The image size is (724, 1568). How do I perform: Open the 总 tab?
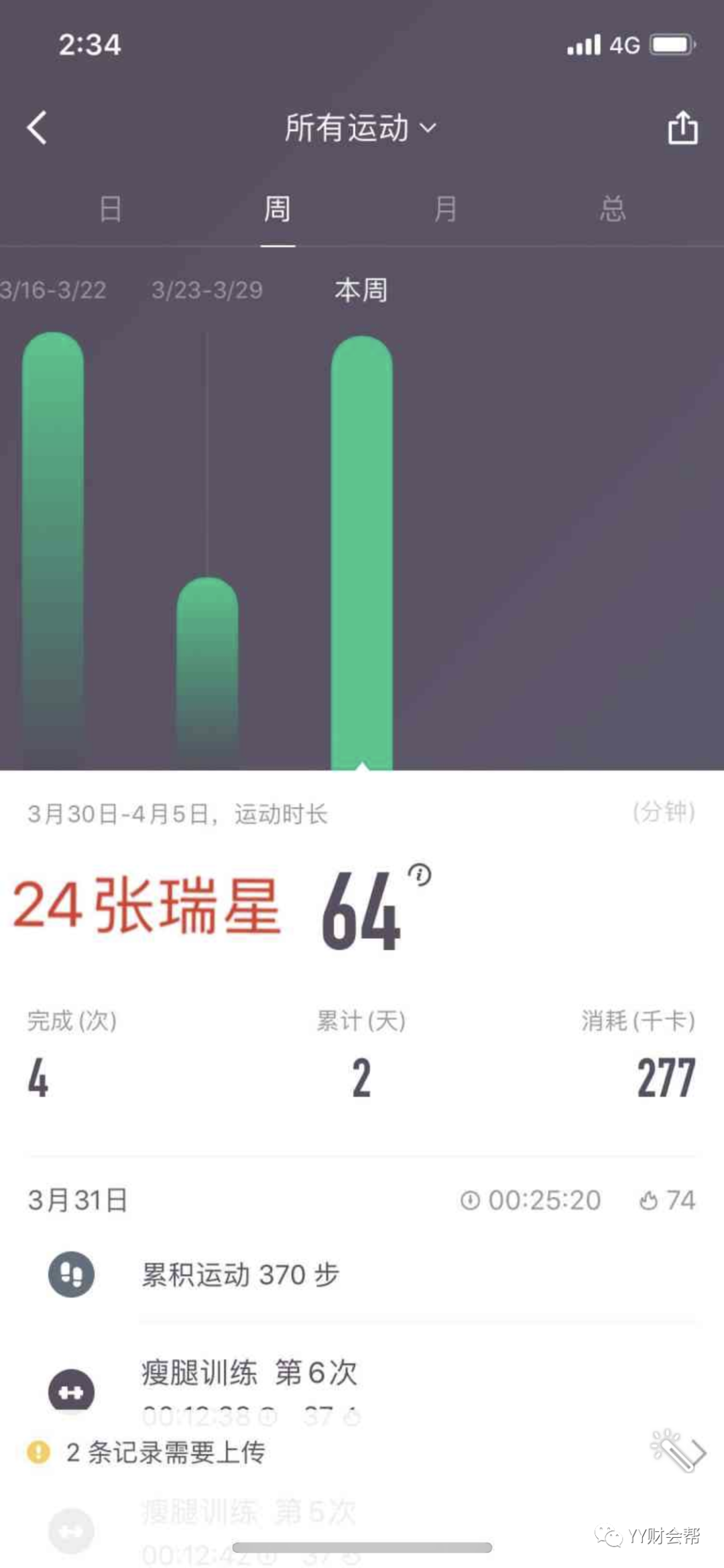tap(613, 209)
